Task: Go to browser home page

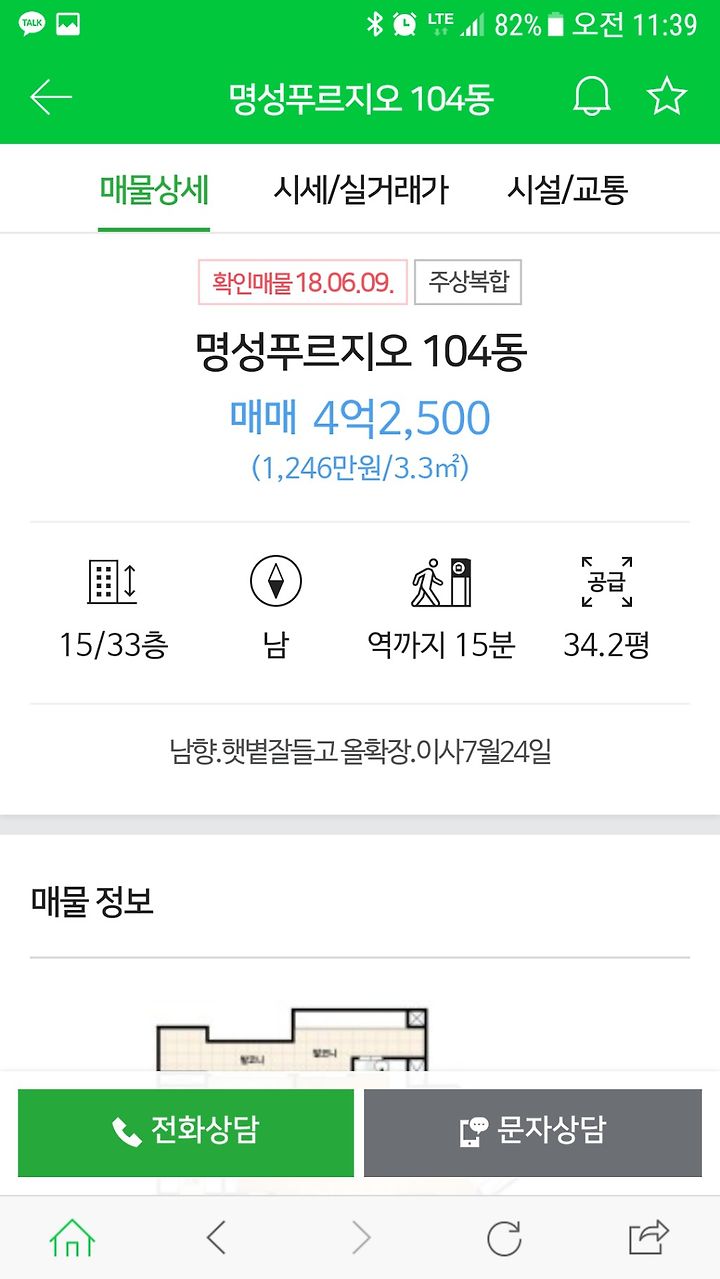Action: [x=72, y=1239]
